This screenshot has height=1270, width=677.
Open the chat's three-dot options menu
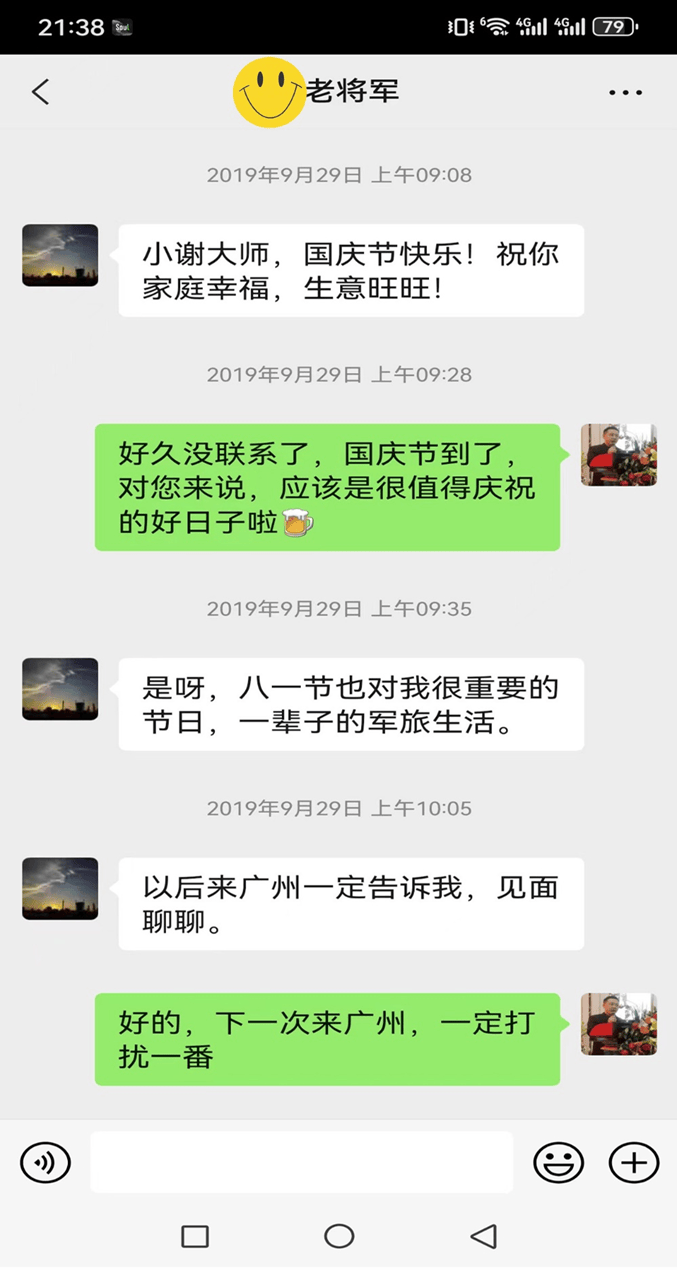(x=625, y=92)
